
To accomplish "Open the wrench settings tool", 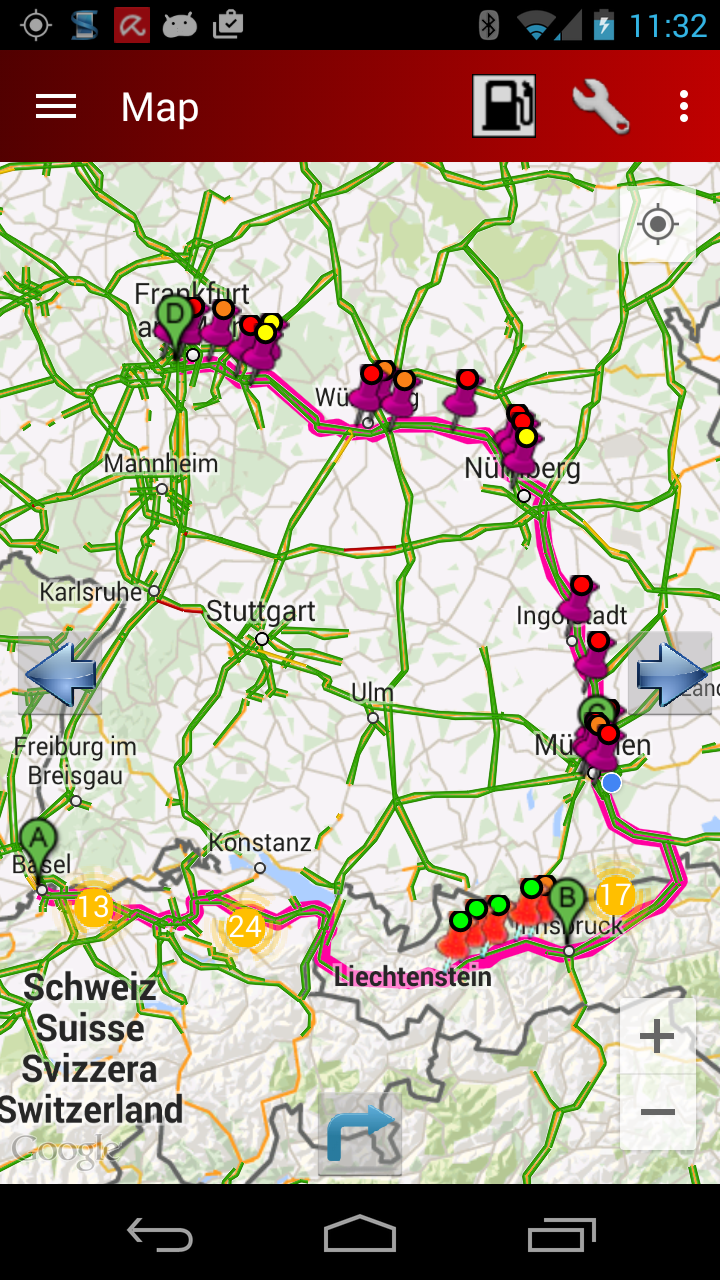I will 600,106.
